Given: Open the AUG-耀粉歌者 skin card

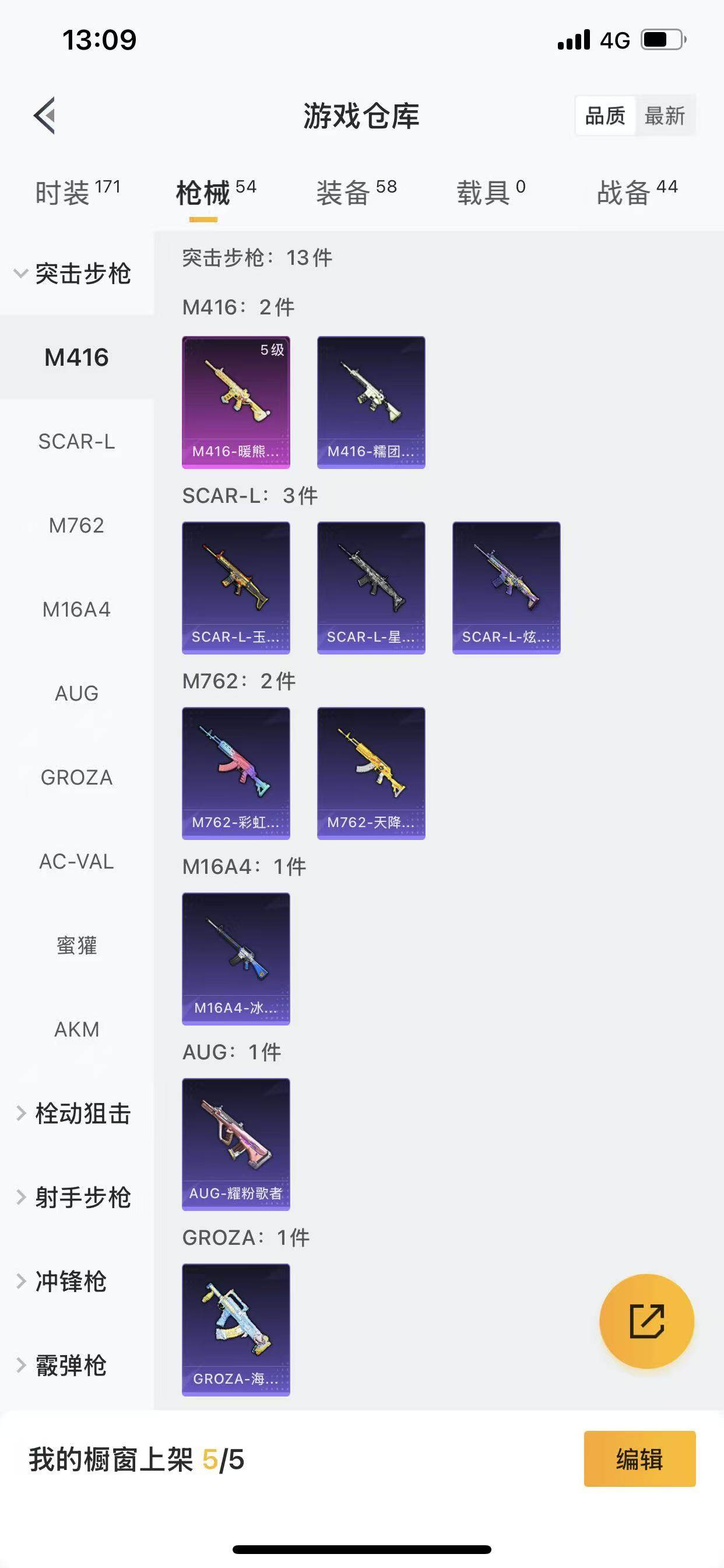Looking at the screenshot, I should coord(236,1144).
